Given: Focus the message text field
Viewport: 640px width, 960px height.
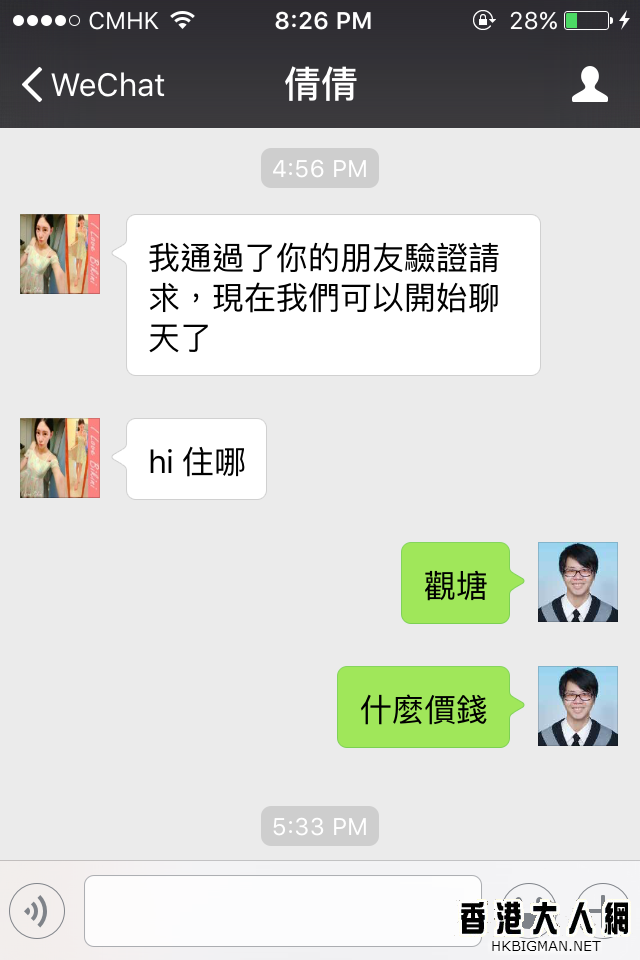Looking at the screenshot, I should tap(282, 910).
